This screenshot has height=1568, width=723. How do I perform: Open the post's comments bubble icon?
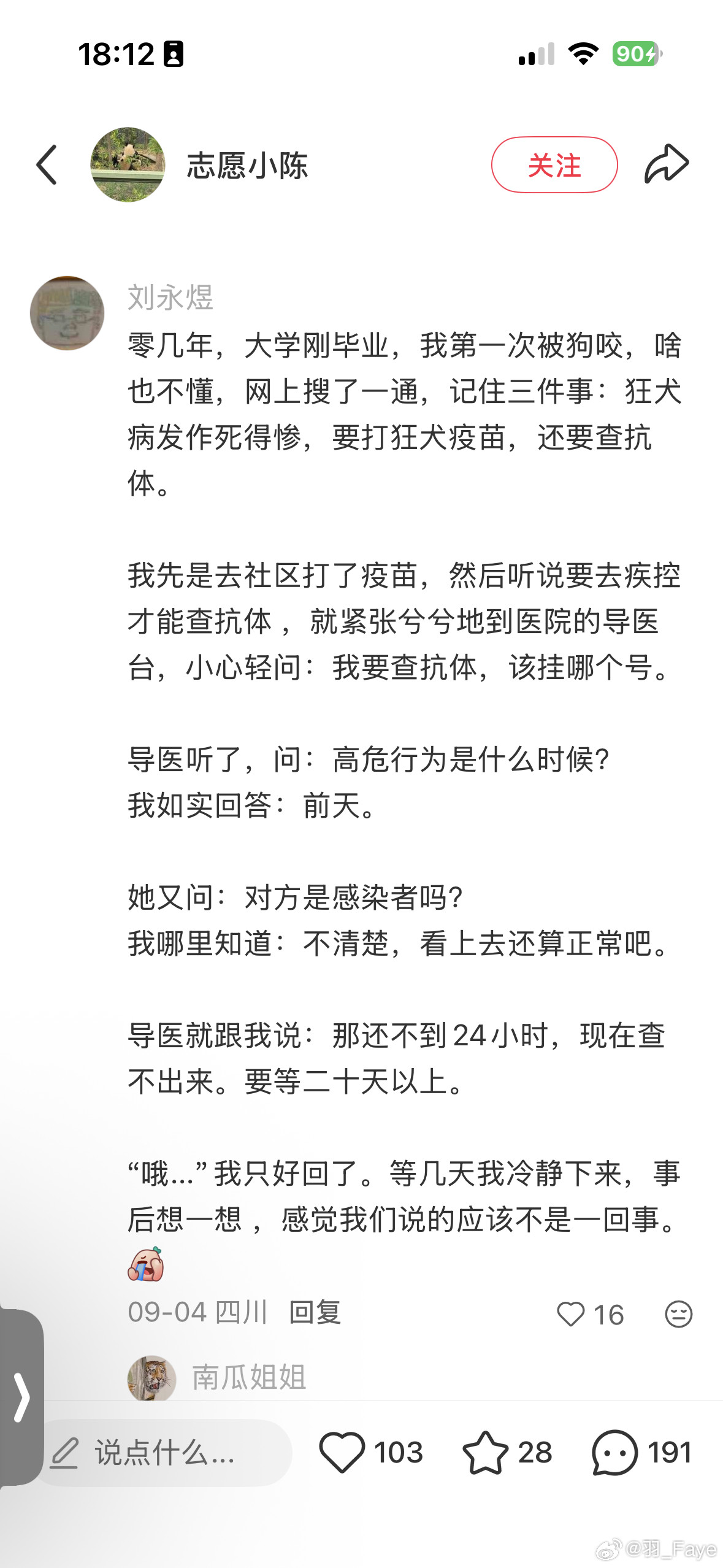pos(614,1452)
